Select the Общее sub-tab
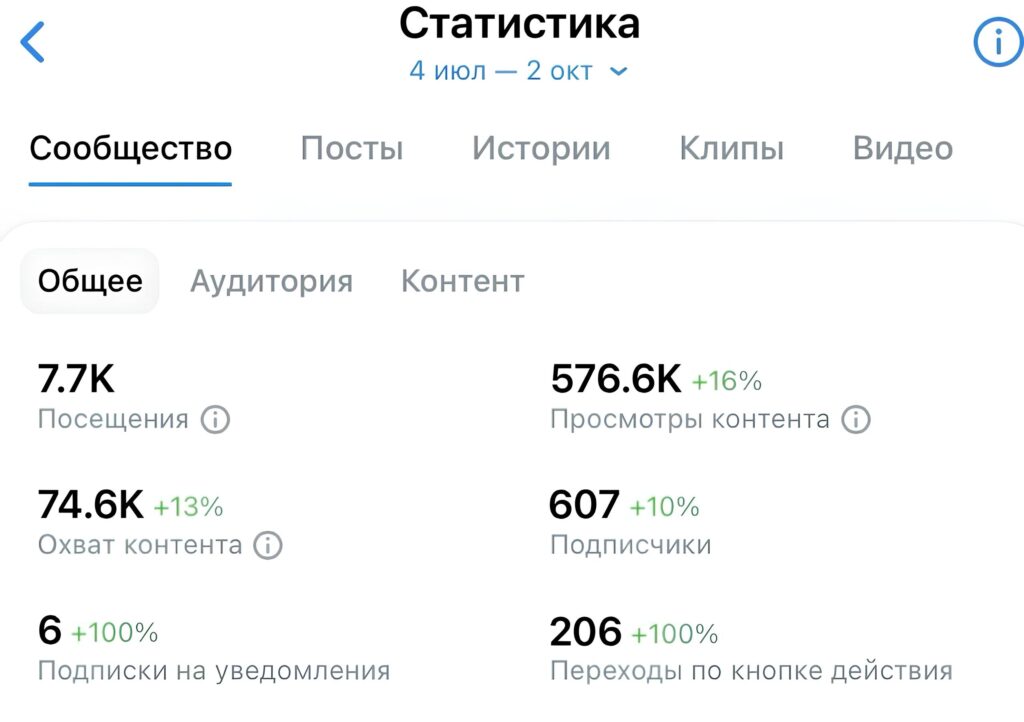Image resolution: width=1024 pixels, height=722 pixels. point(90,281)
